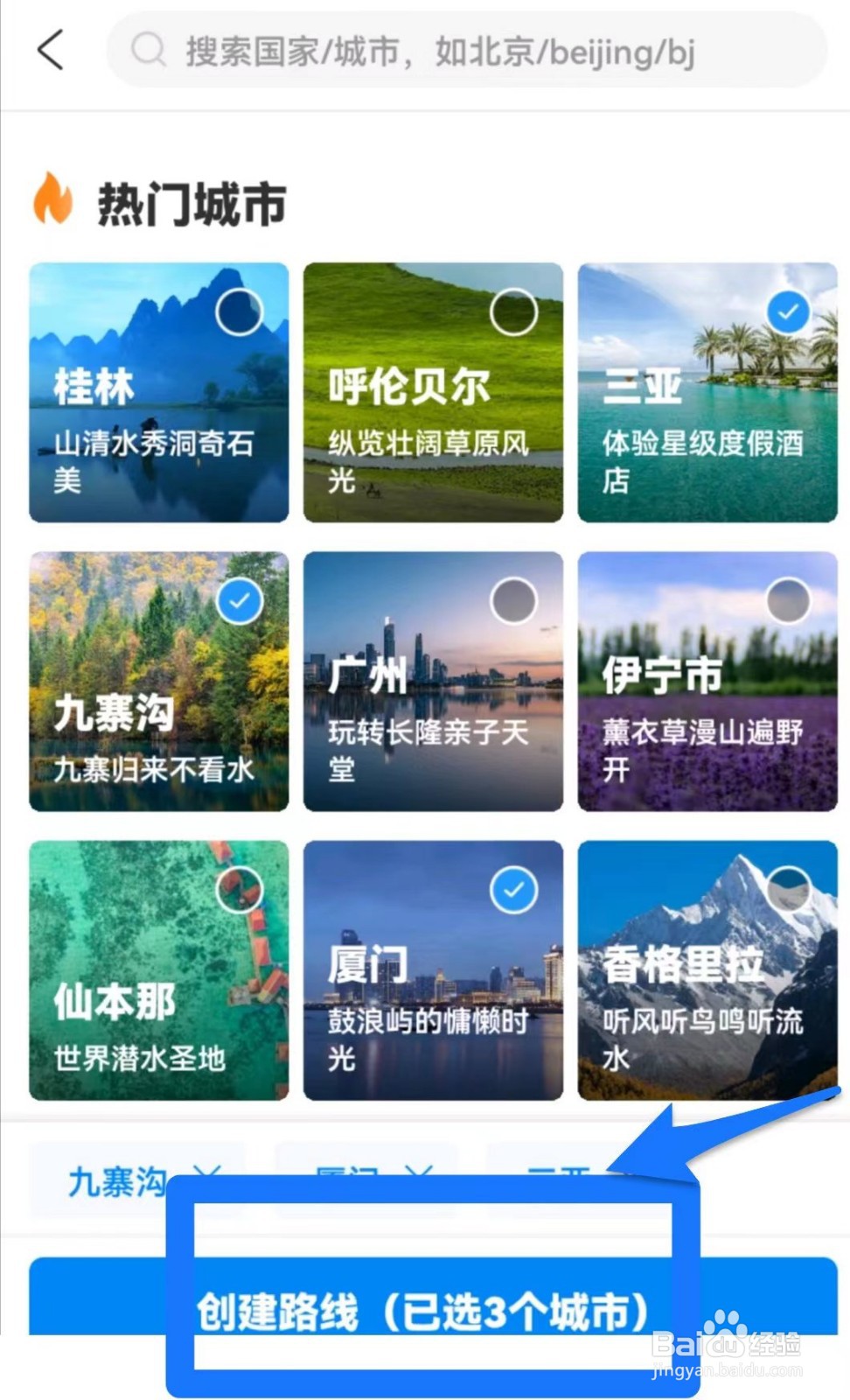The image size is (850, 1400).
Task: Go back using the top arrow
Action: click(51, 50)
